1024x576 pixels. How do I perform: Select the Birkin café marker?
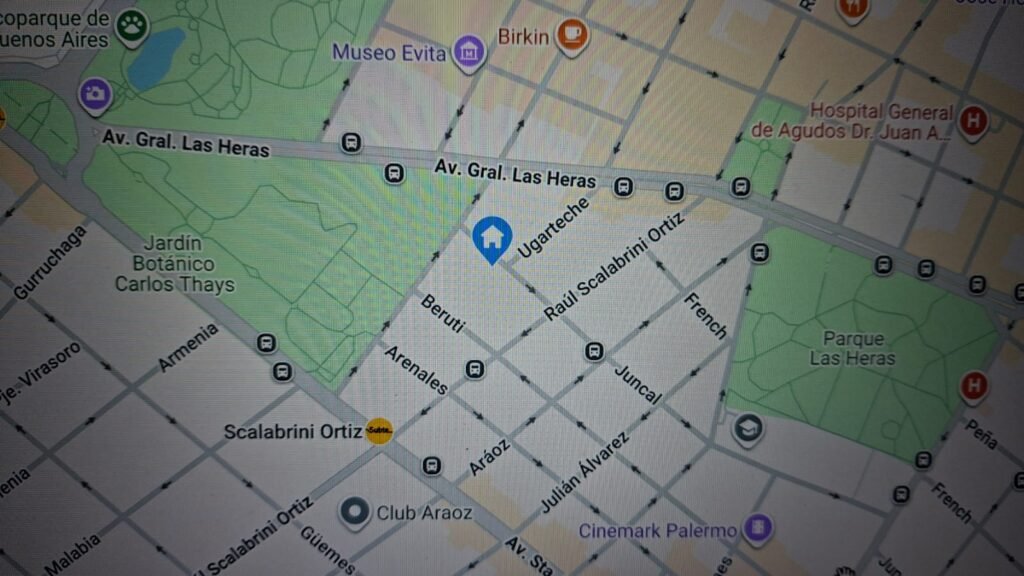click(x=572, y=35)
